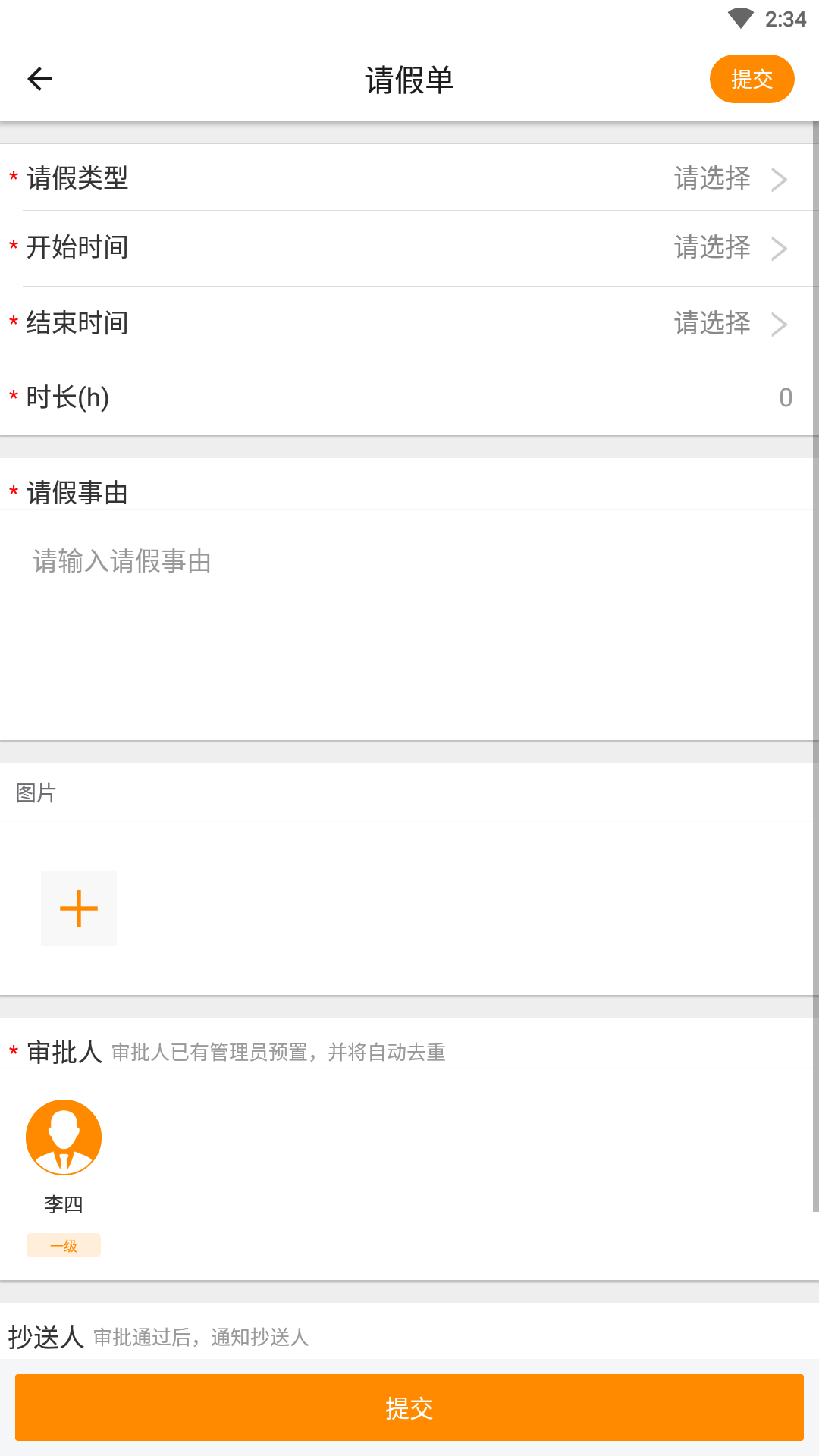The width and height of the screenshot is (819, 1456).
Task: Click 请选择 next to 请假类型
Action: tap(711, 180)
